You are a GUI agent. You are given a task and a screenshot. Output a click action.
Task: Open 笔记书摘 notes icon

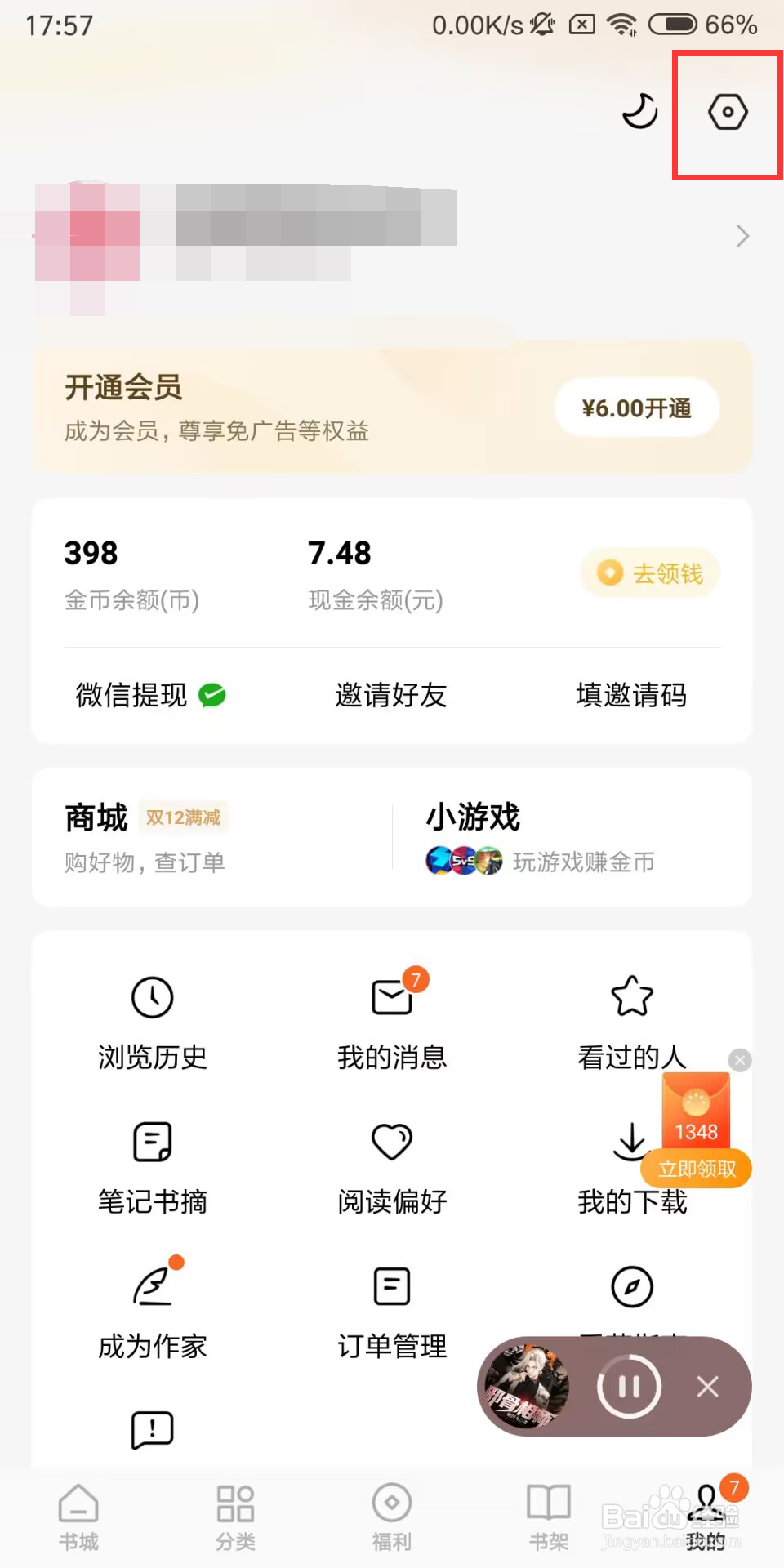pos(151,1164)
